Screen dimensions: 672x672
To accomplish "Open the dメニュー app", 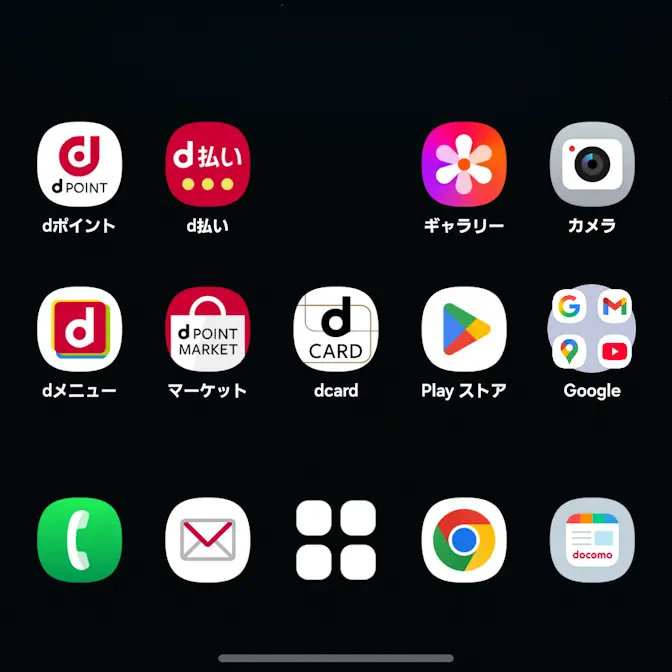I will click(x=79, y=329).
